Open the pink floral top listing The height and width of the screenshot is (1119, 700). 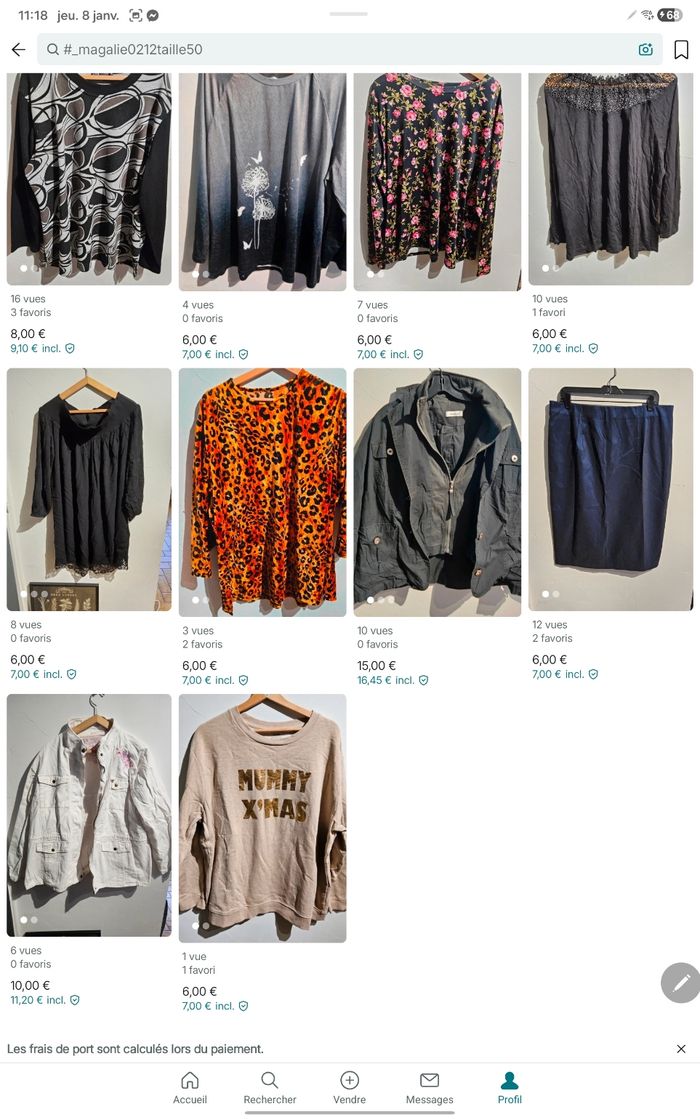click(437, 180)
